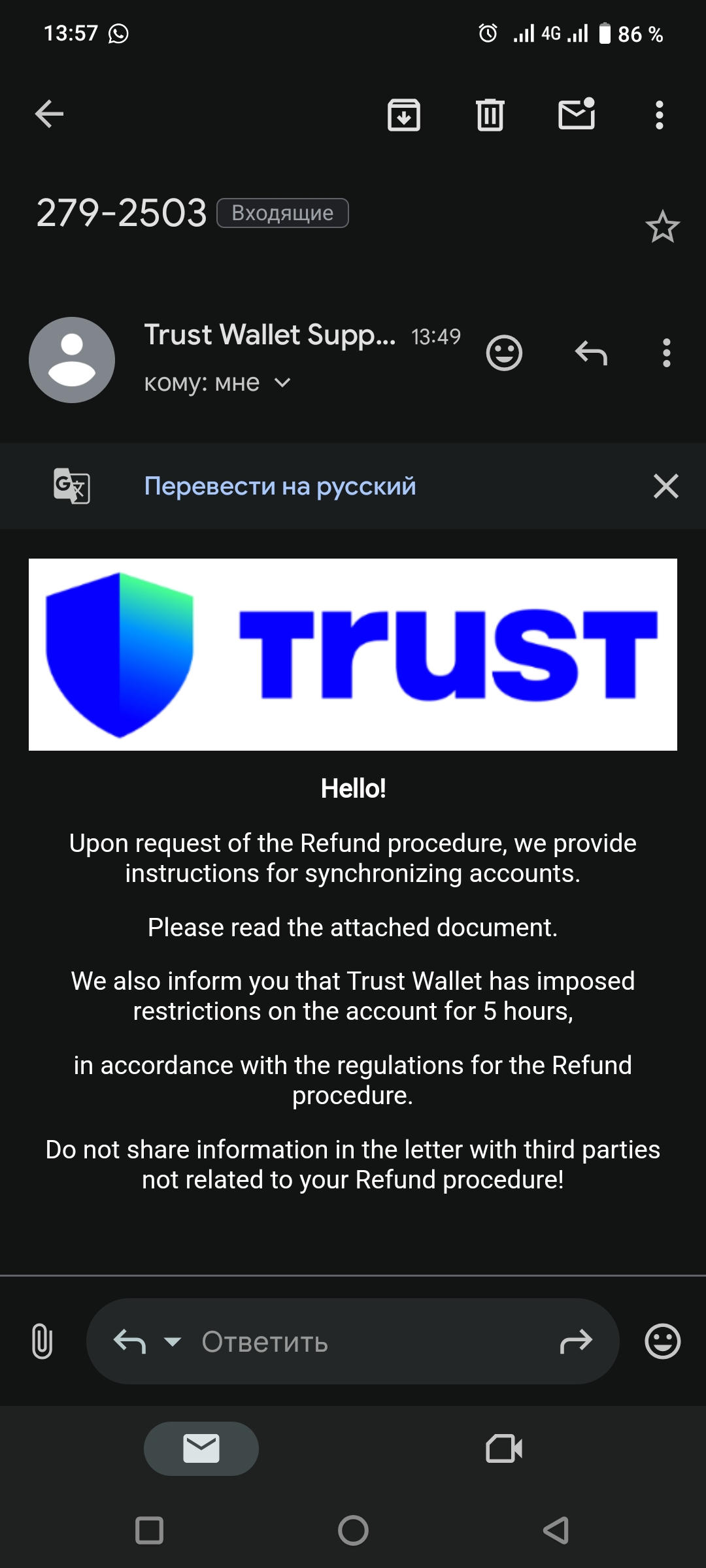Switch to the Meet video tab
Image resolution: width=706 pixels, height=1568 pixels.
504,1448
